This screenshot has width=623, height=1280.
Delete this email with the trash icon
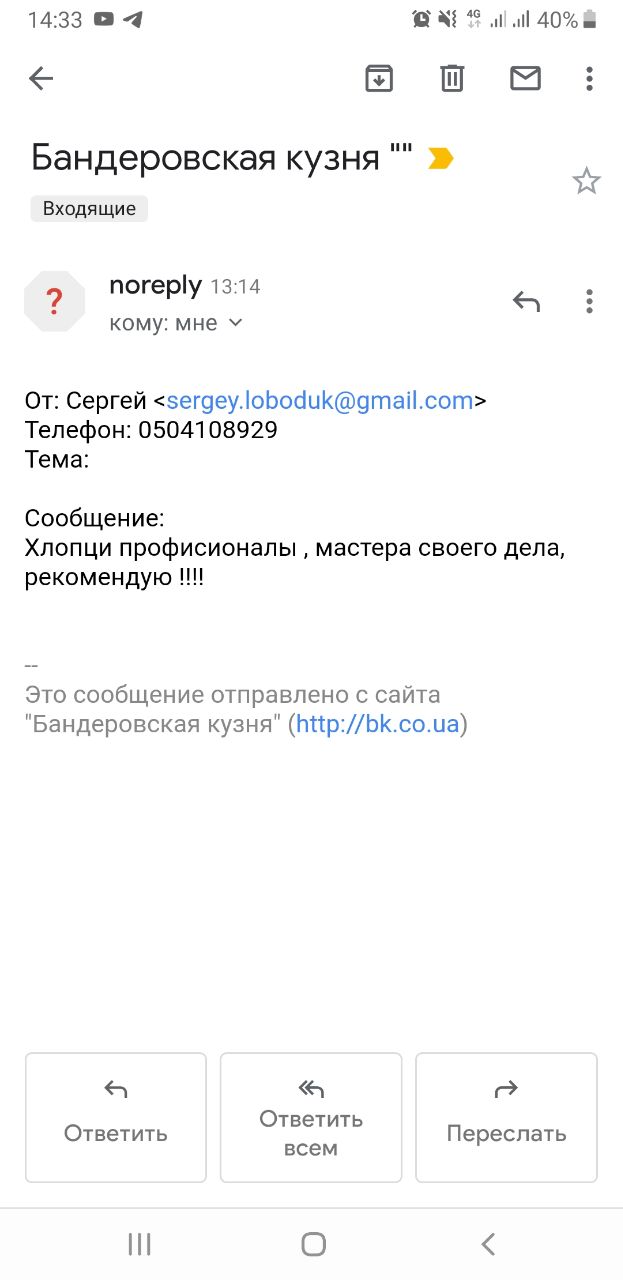(x=452, y=78)
